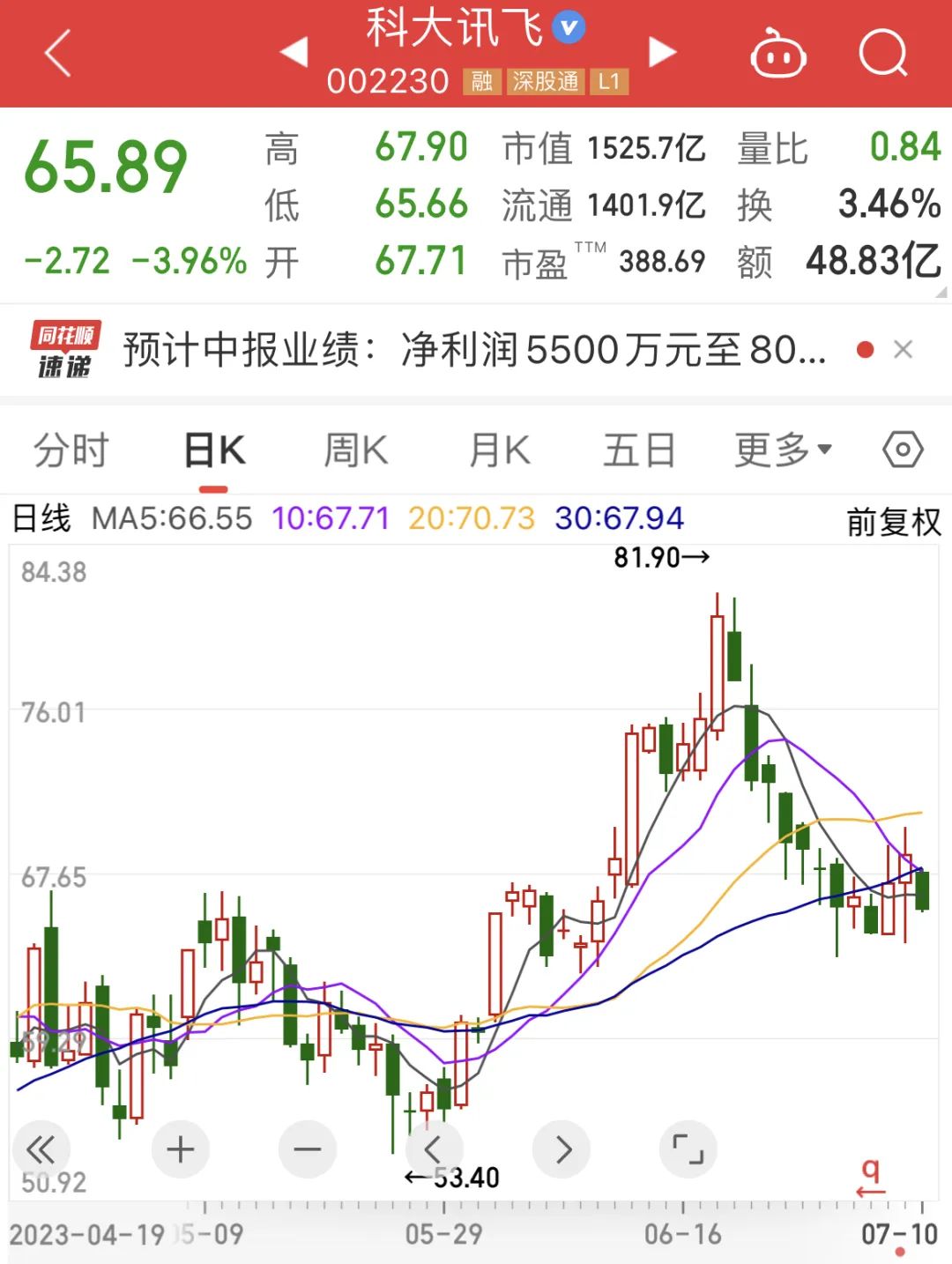952x1264 pixels.
Task: Move chart one step right
Action: (x=562, y=1149)
